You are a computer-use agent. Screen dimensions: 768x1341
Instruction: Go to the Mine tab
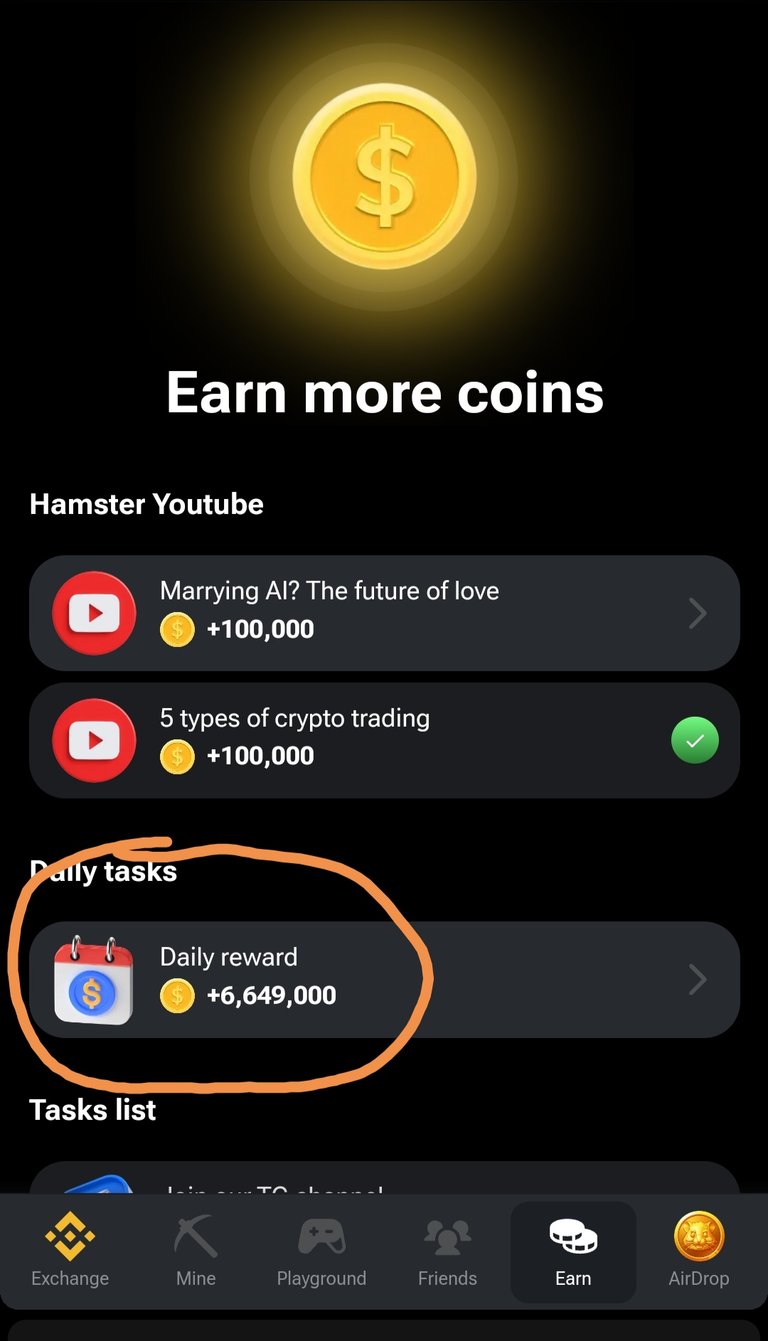click(x=196, y=1251)
